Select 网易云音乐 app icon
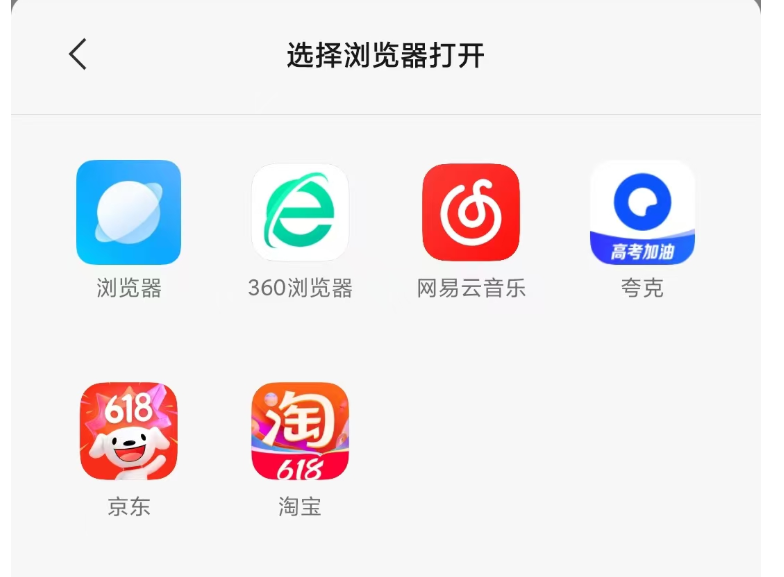 471,213
